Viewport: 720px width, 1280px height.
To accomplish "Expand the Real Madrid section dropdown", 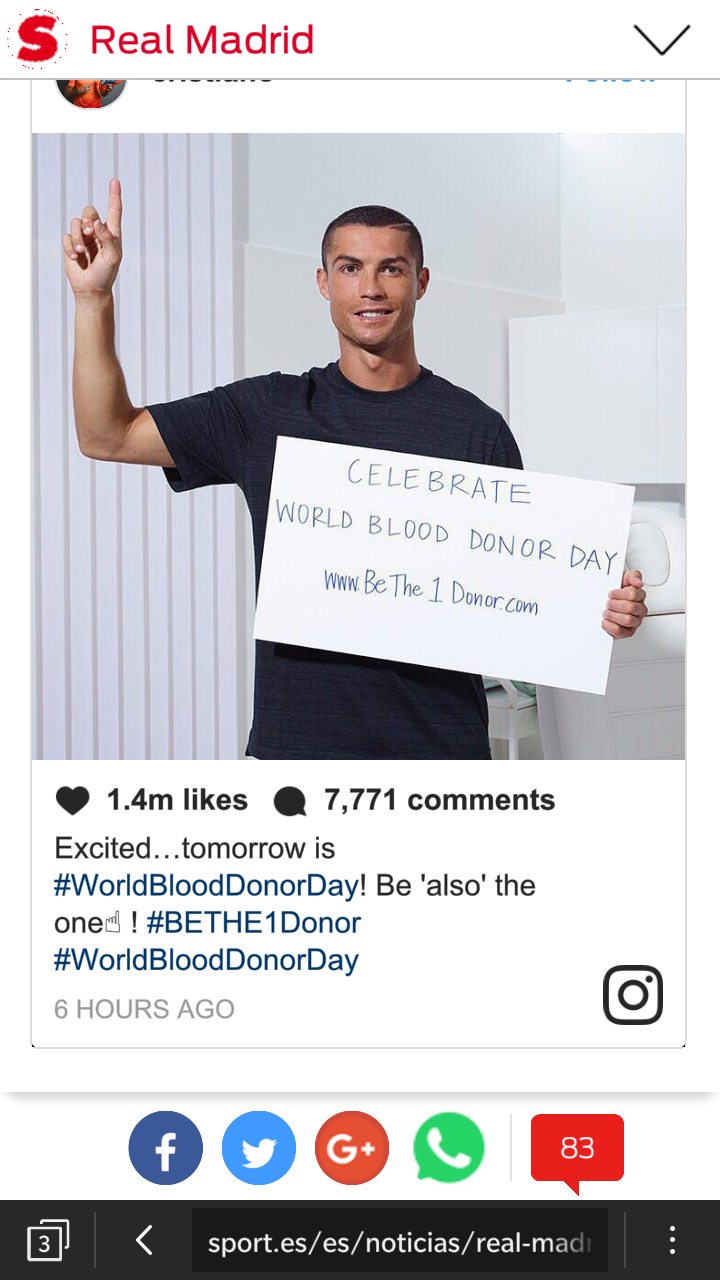I will pyautogui.click(x=661, y=40).
